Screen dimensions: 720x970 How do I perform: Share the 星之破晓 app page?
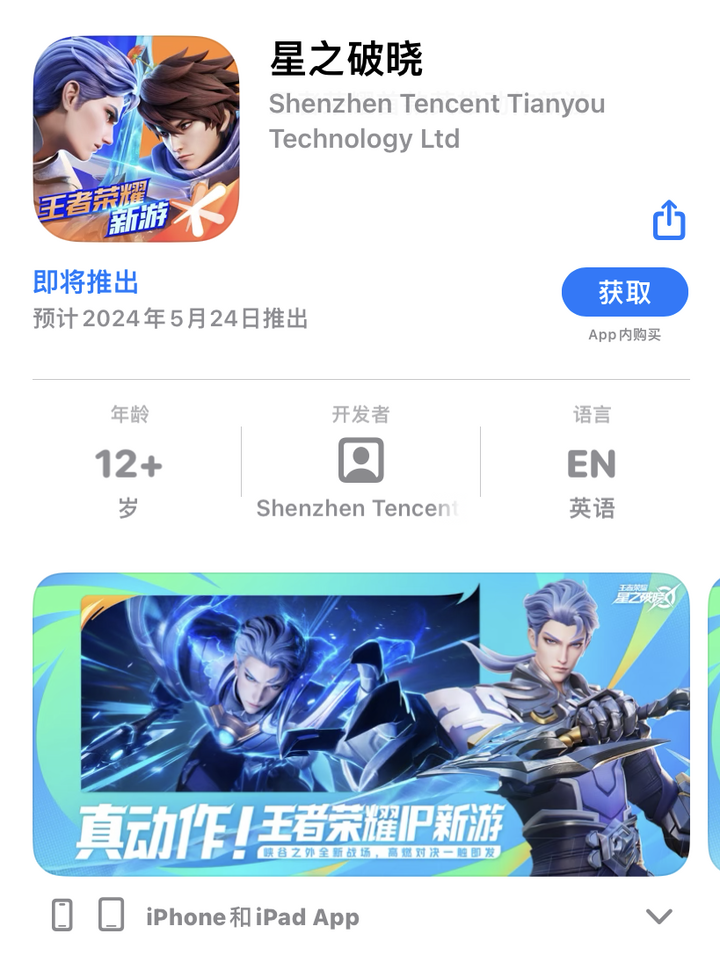point(669,220)
